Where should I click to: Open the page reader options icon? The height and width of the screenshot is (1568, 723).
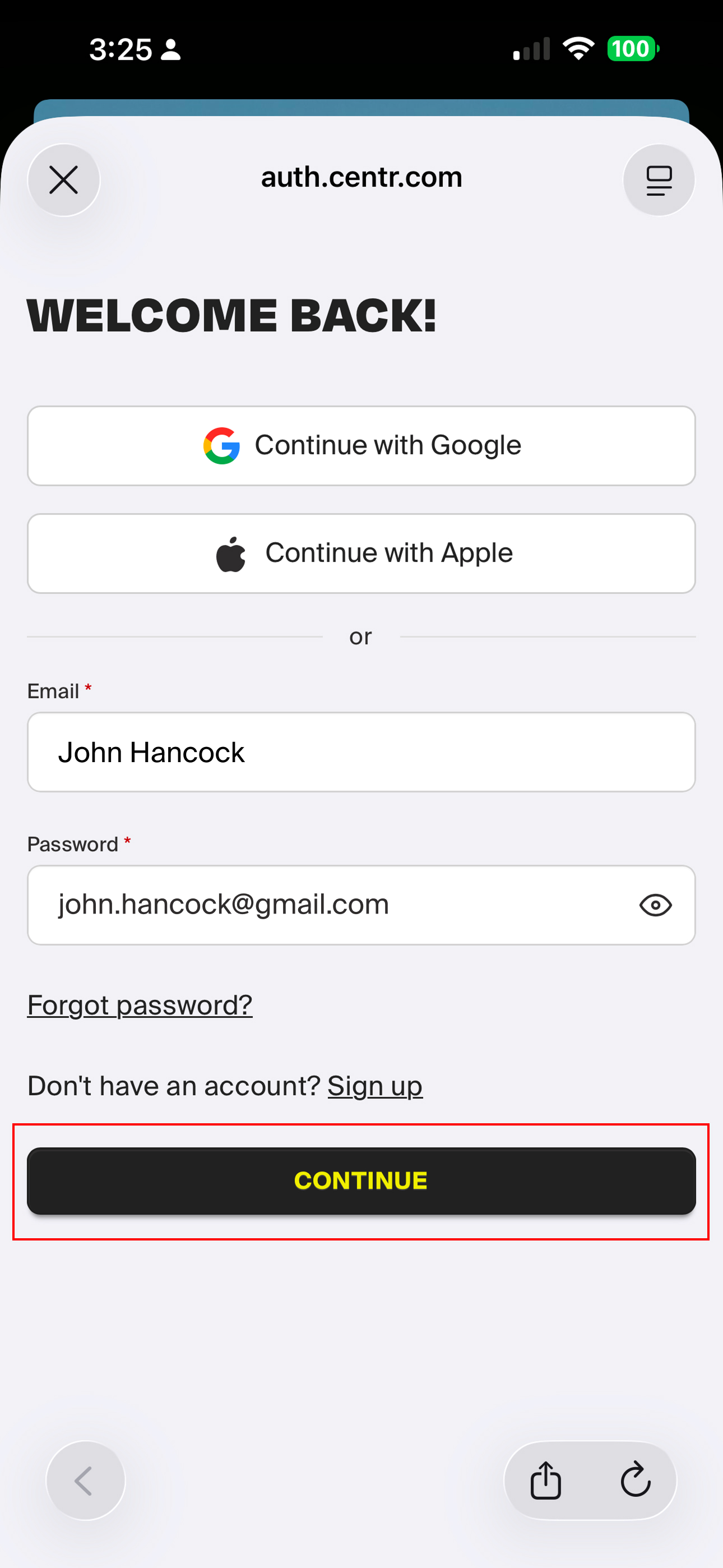(659, 180)
